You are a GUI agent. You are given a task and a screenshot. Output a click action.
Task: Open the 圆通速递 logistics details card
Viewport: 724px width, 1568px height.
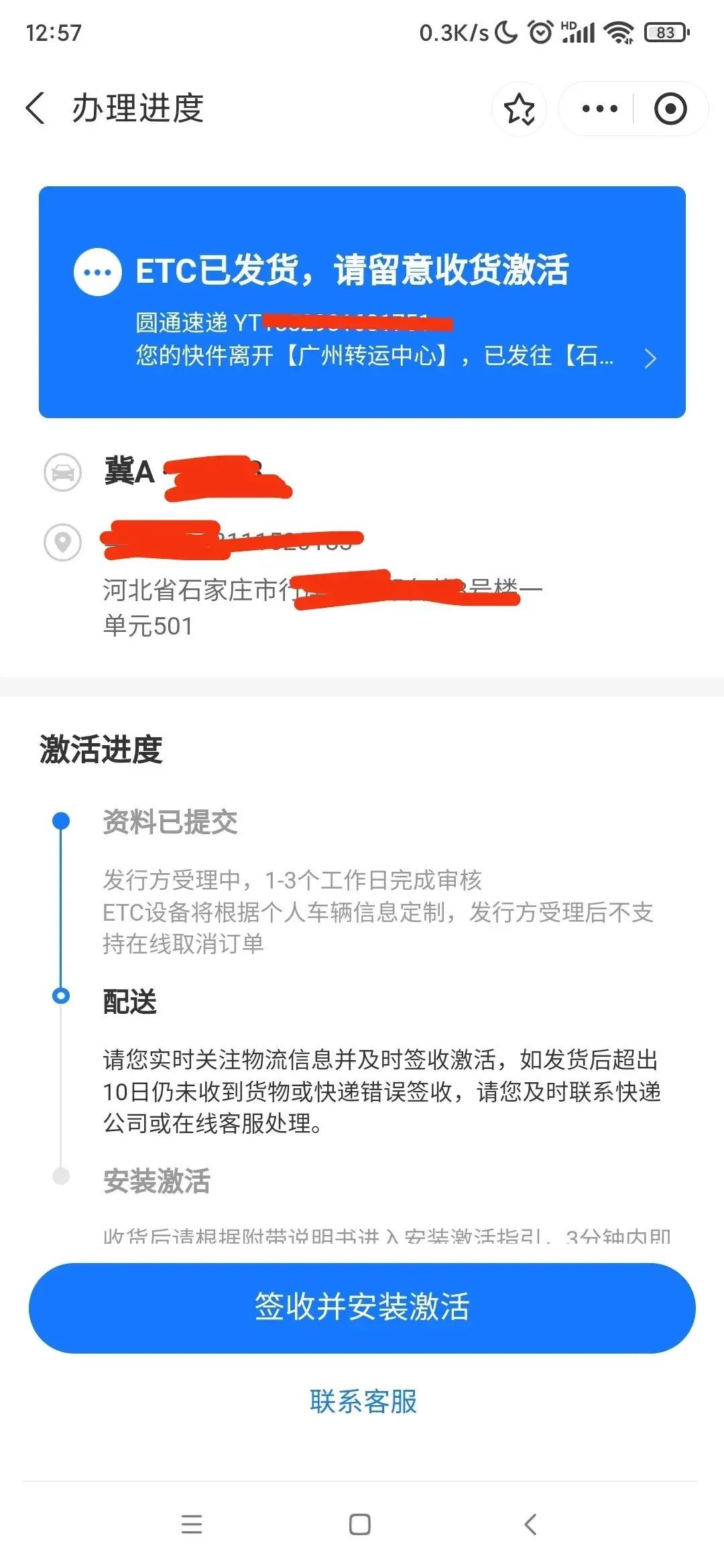click(362, 340)
